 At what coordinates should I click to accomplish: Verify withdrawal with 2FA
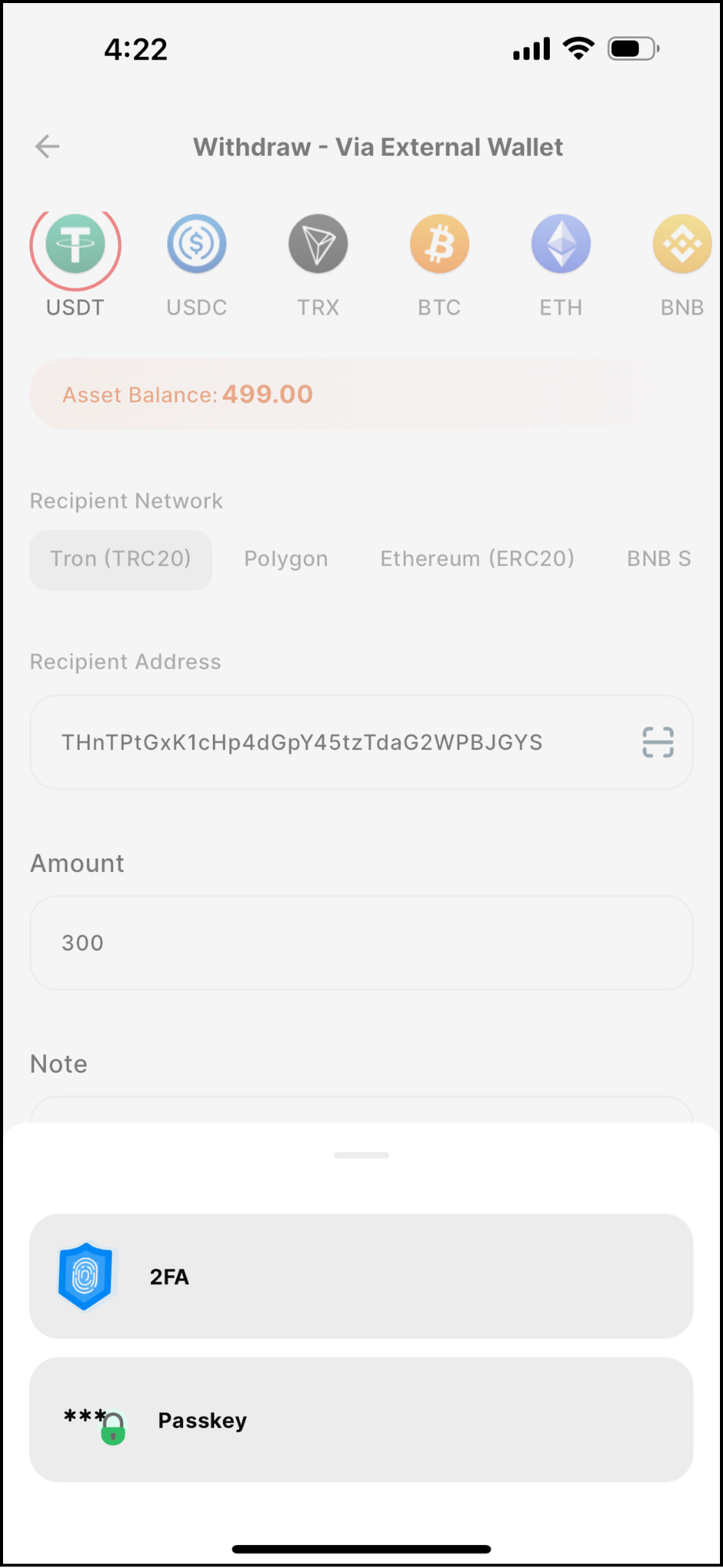tap(361, 1276)
